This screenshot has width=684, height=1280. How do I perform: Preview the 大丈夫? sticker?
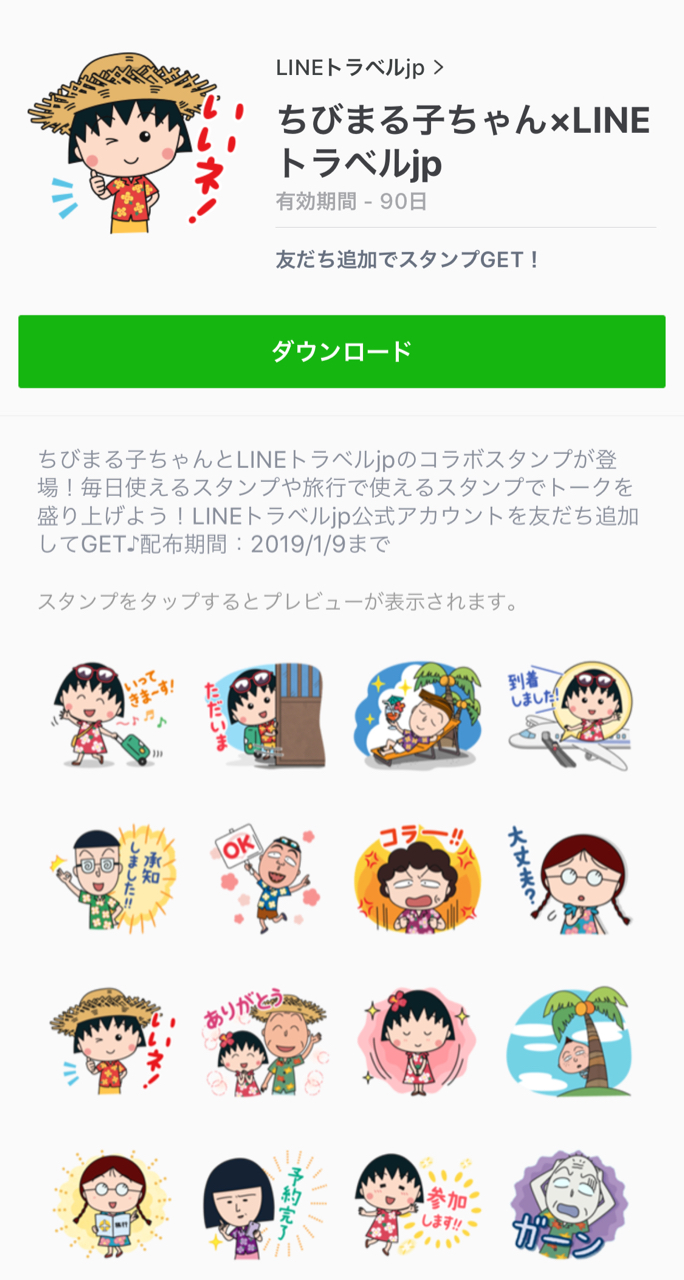(571, 878)
